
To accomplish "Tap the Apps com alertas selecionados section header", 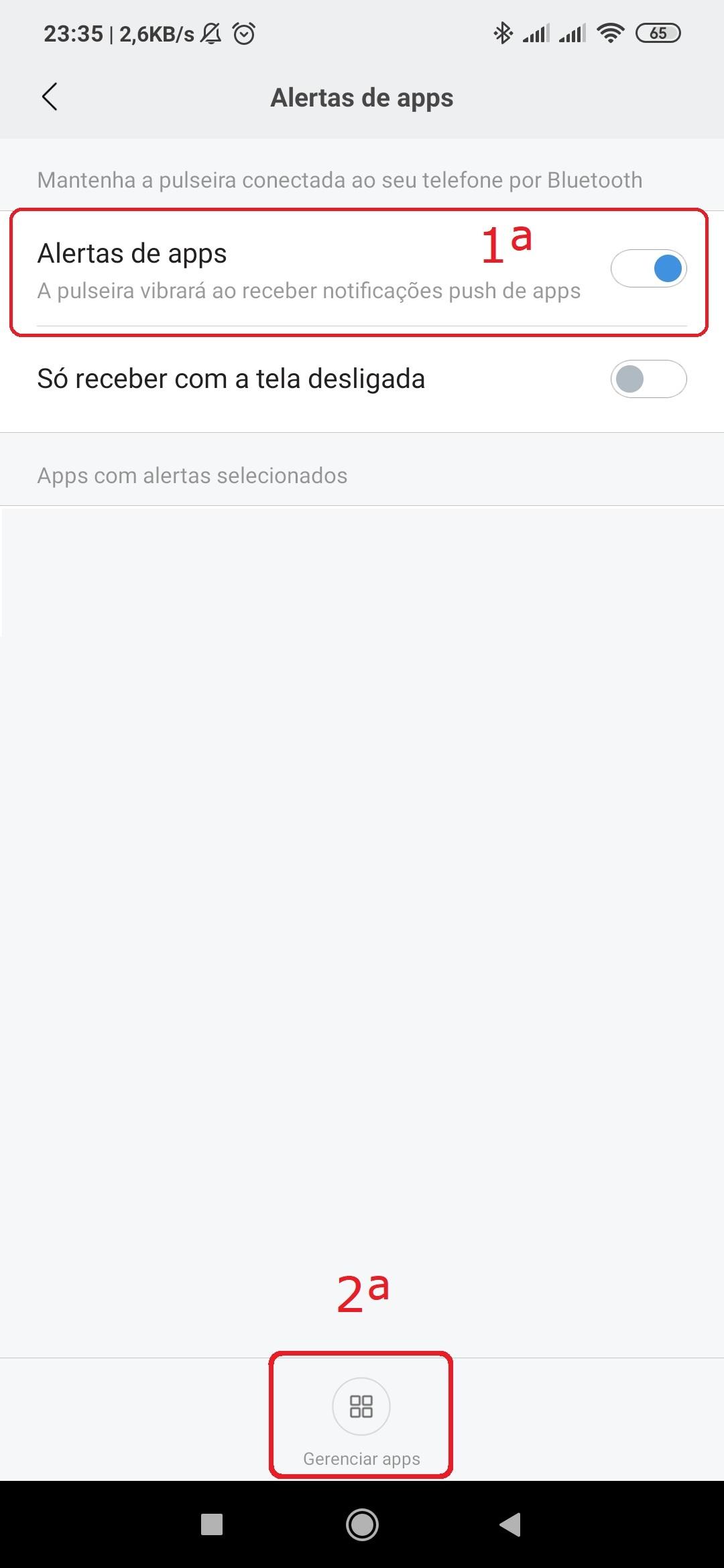I will (x=192, y=475).
